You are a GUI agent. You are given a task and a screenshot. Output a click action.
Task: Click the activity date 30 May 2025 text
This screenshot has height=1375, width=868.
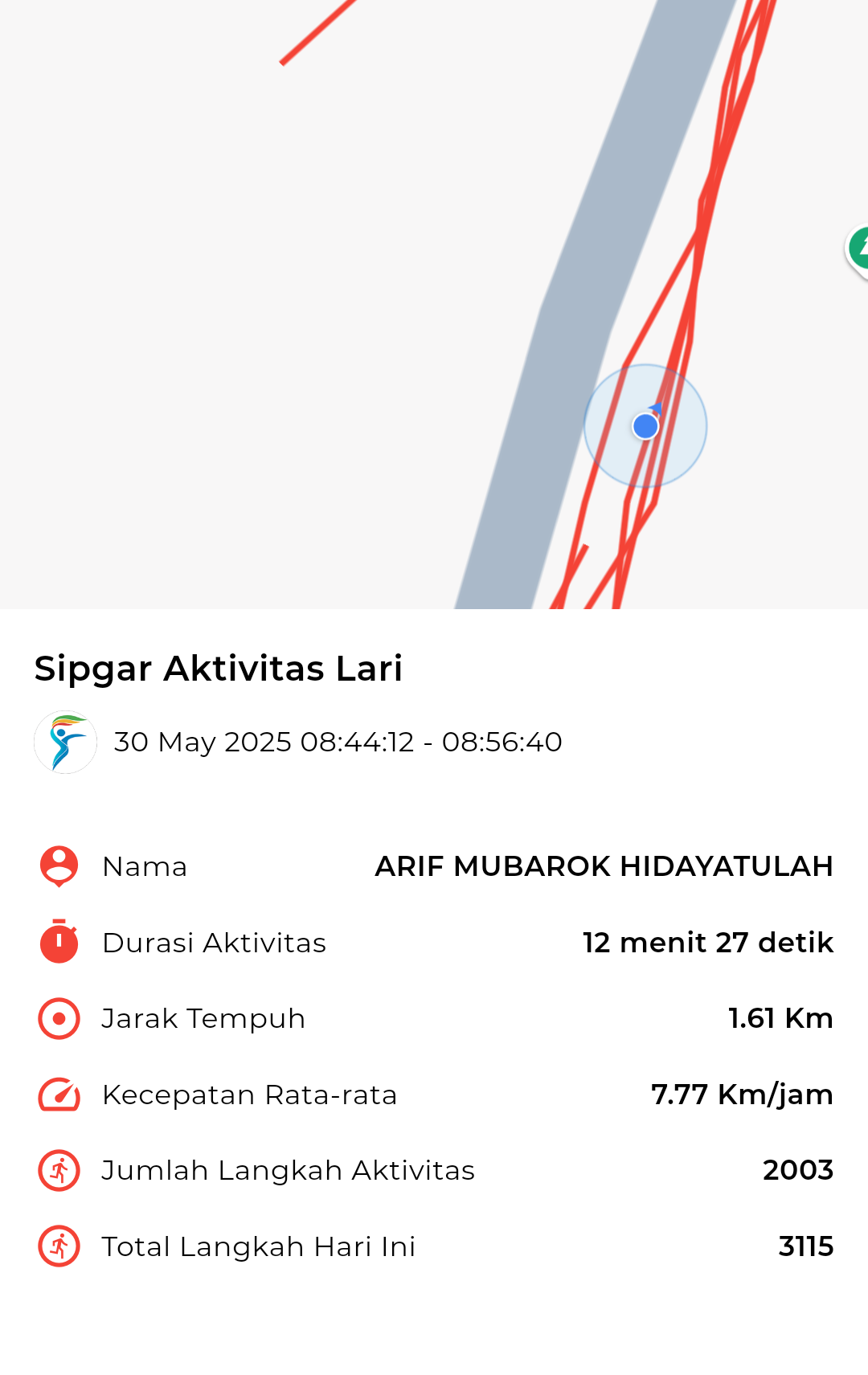pos(338,742)
